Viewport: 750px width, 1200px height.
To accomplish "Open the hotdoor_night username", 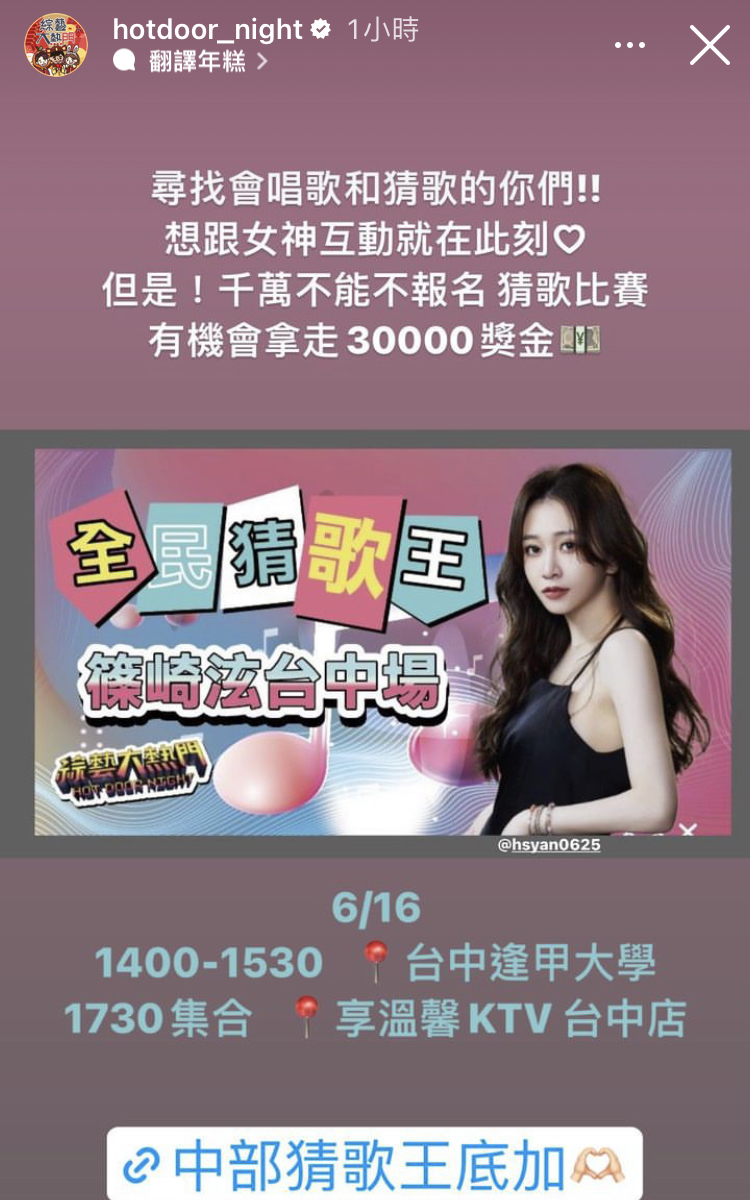I will [208, 30].
